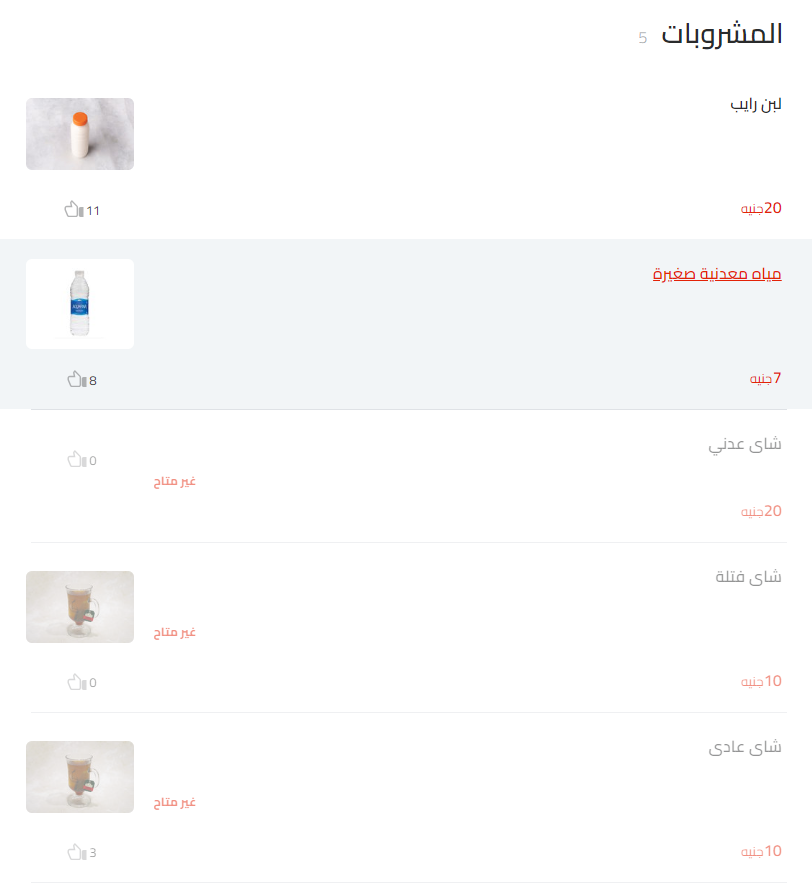Click the غير متاج label on شاى عادى
The width and height of the screenshot is (812, 887).
tap(175, 801)
